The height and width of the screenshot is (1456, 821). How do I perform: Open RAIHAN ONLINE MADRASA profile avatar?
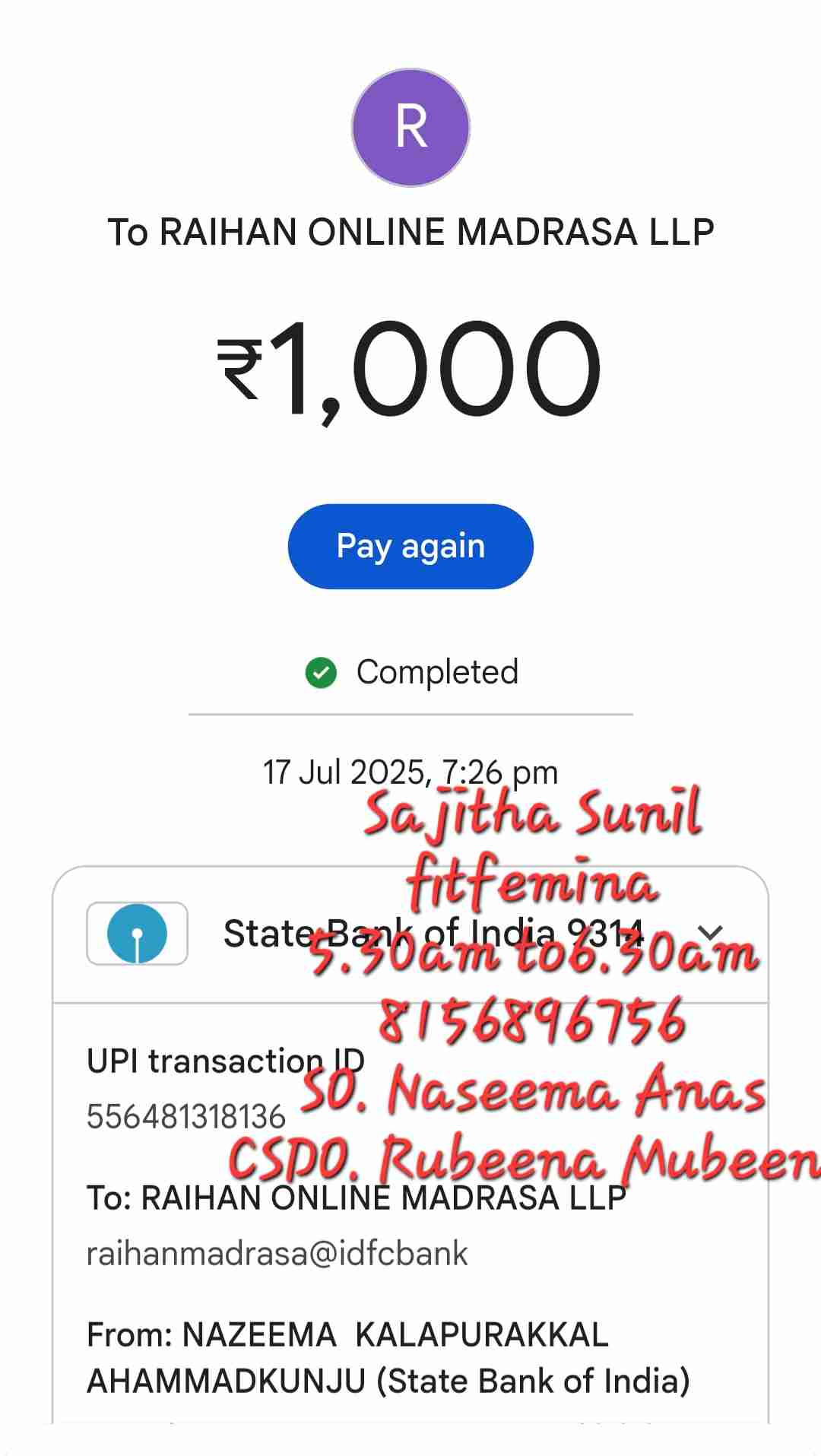[410, 128]
